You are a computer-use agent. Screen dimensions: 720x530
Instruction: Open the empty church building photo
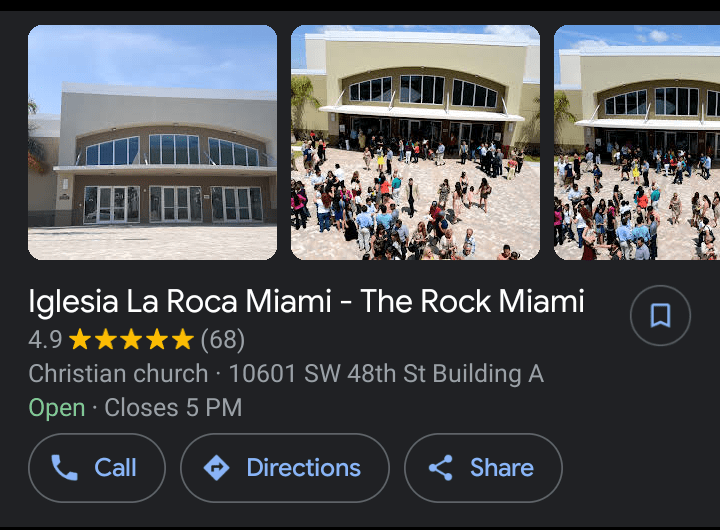152,142
